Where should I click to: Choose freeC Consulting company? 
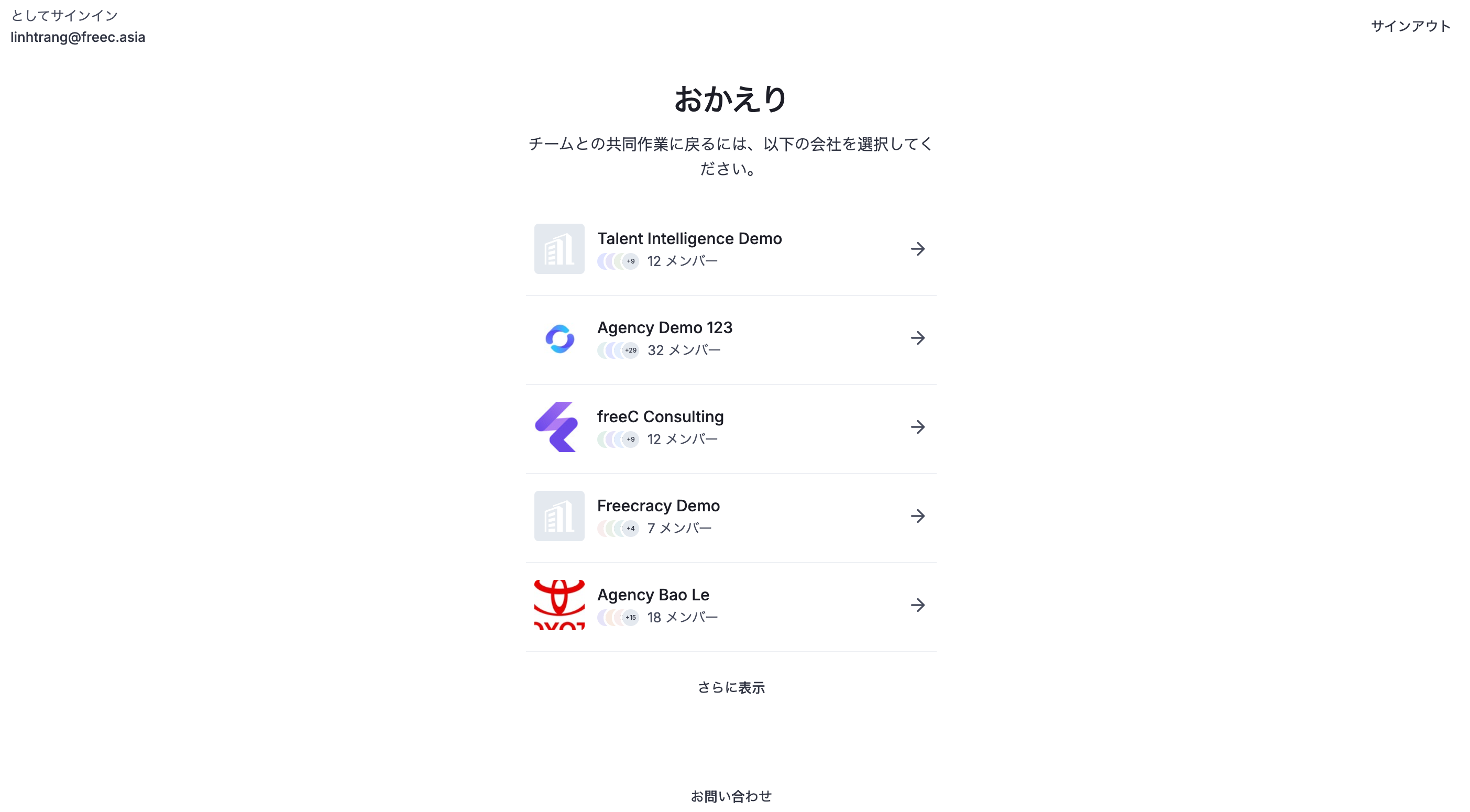(730, 427)
